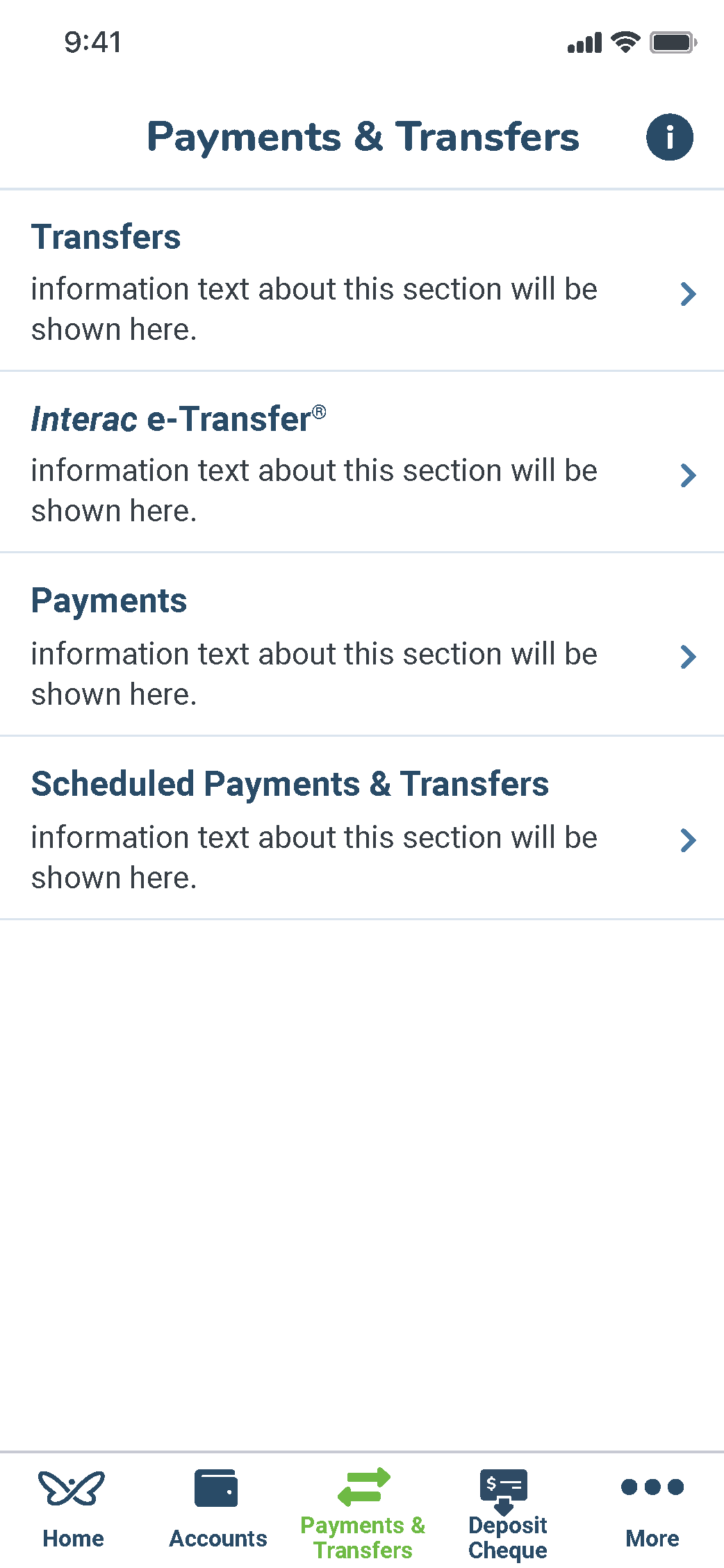Open the info icon in the header
Viewport: 724px width, 1568px height.
(x=669, y=137)
